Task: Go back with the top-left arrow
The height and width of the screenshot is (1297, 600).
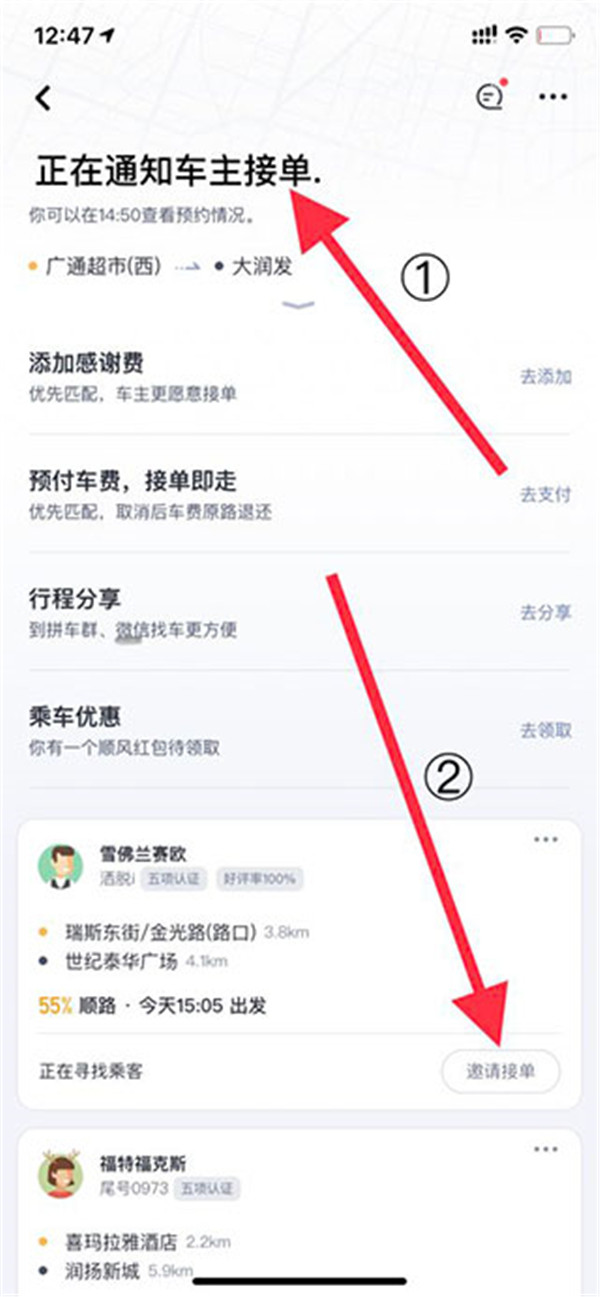Action: click(x=42, y=98)
